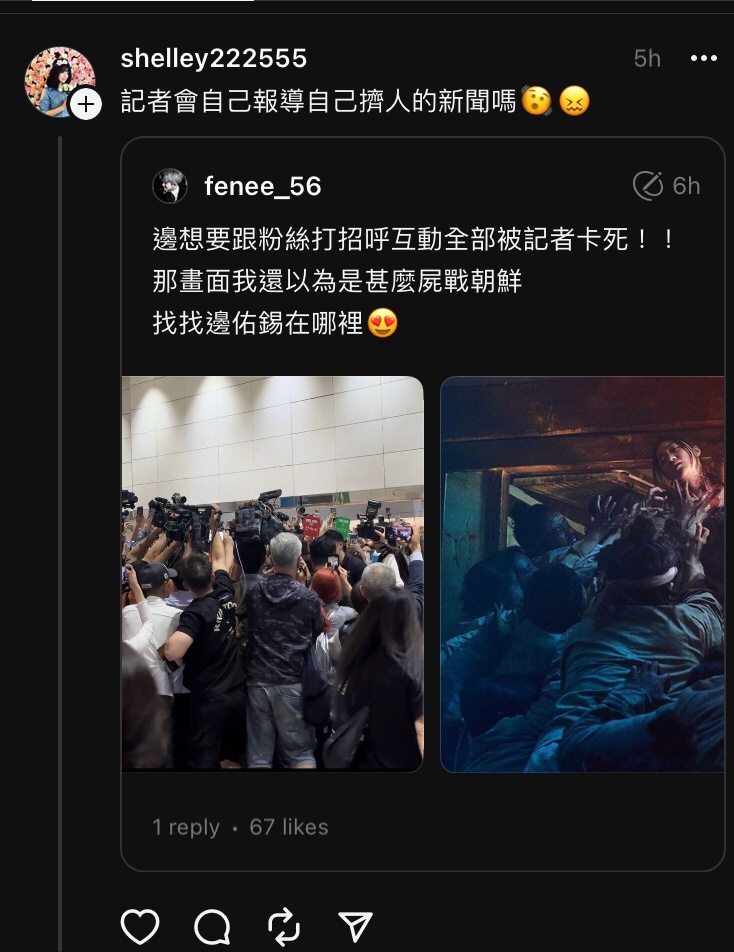Image resolution: width=734 pixels, height=952 pixels.
Task: Like shelley222555's post with the heart icon
Action: (140, 926)
